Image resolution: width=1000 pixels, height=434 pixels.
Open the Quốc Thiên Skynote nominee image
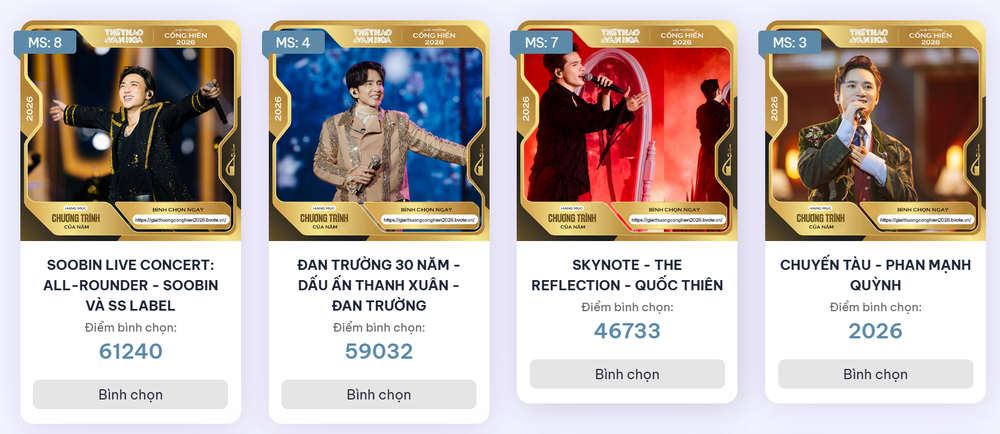[627, 130]
